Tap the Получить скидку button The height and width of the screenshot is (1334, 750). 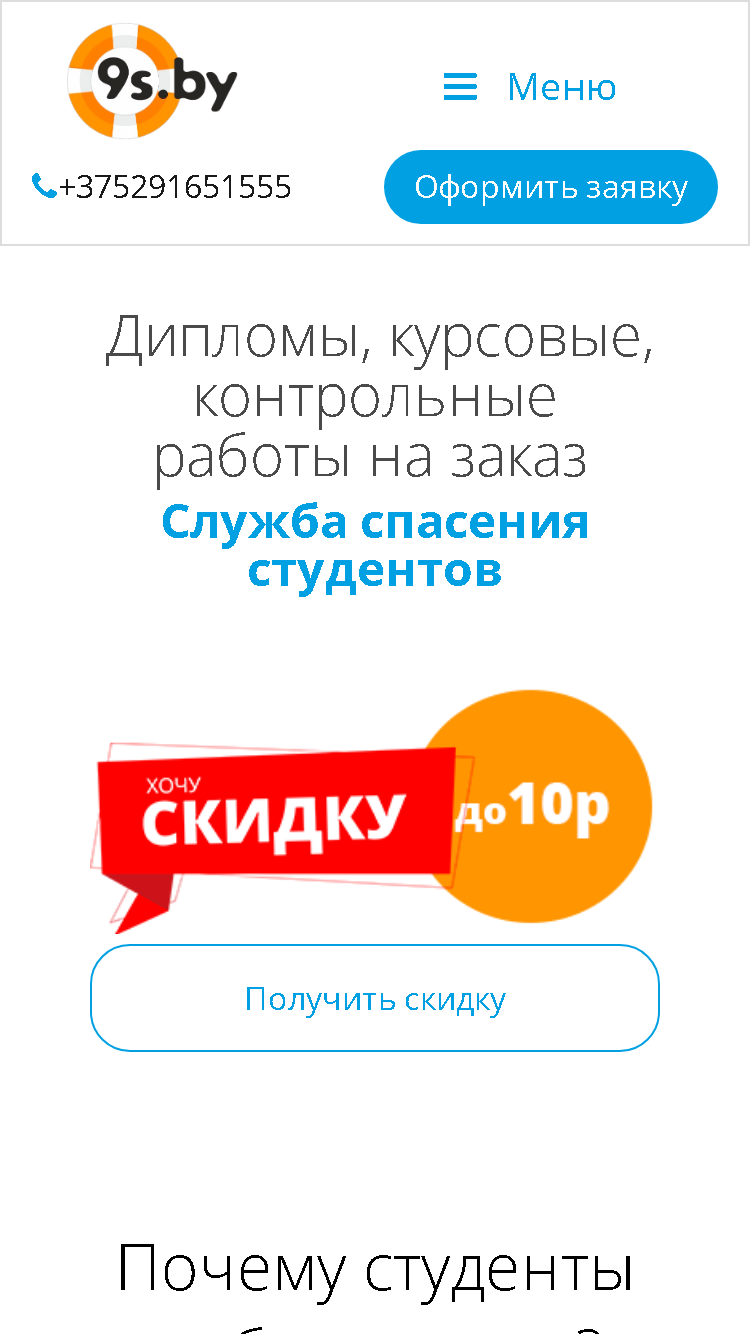(x=375, y=998)
